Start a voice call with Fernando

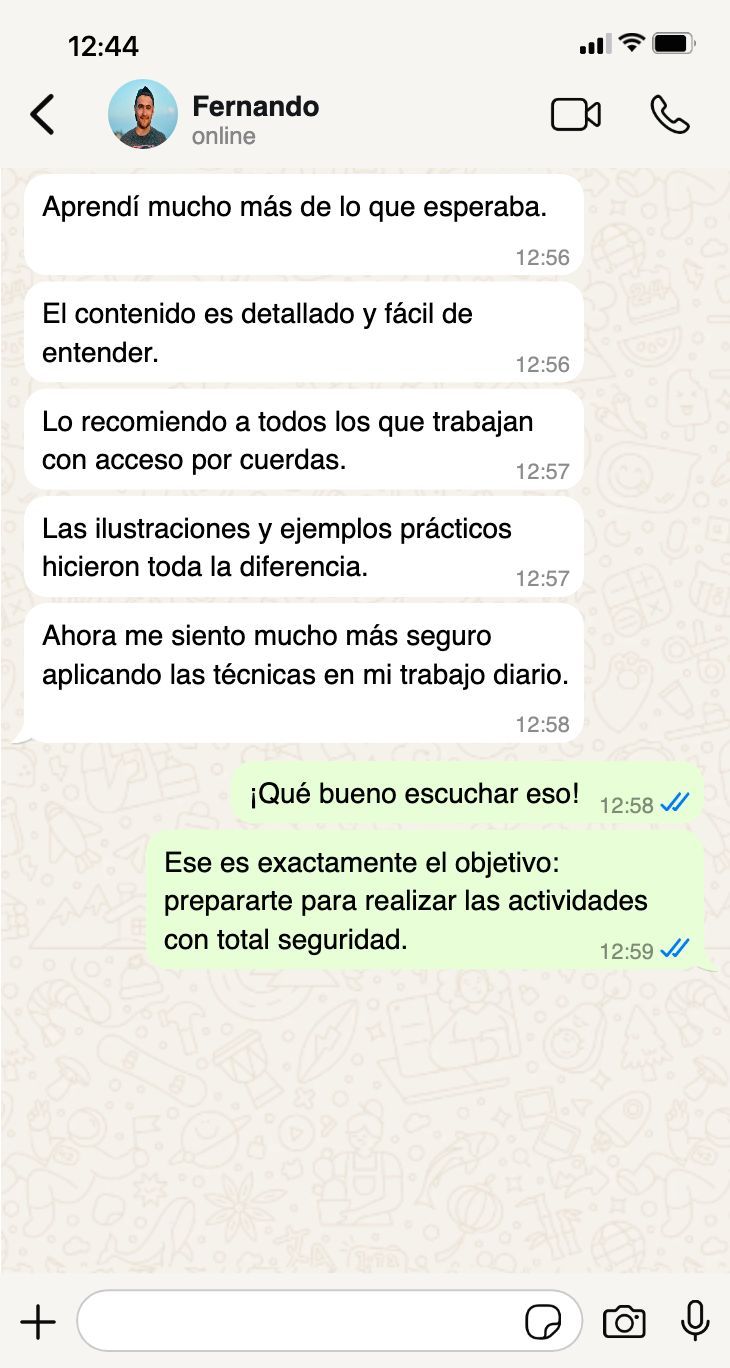pyautogui.click(x=669, y=115)
